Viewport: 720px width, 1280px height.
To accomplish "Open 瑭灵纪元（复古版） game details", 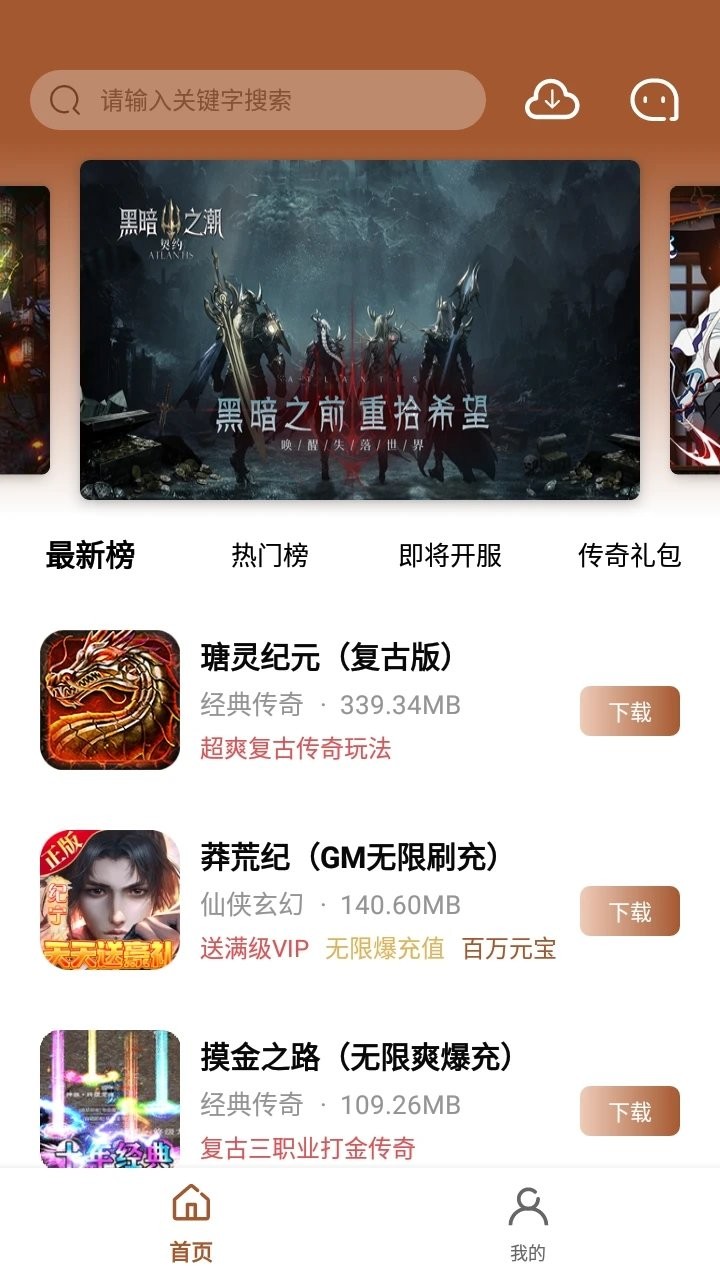I will [x=329, y=657].
